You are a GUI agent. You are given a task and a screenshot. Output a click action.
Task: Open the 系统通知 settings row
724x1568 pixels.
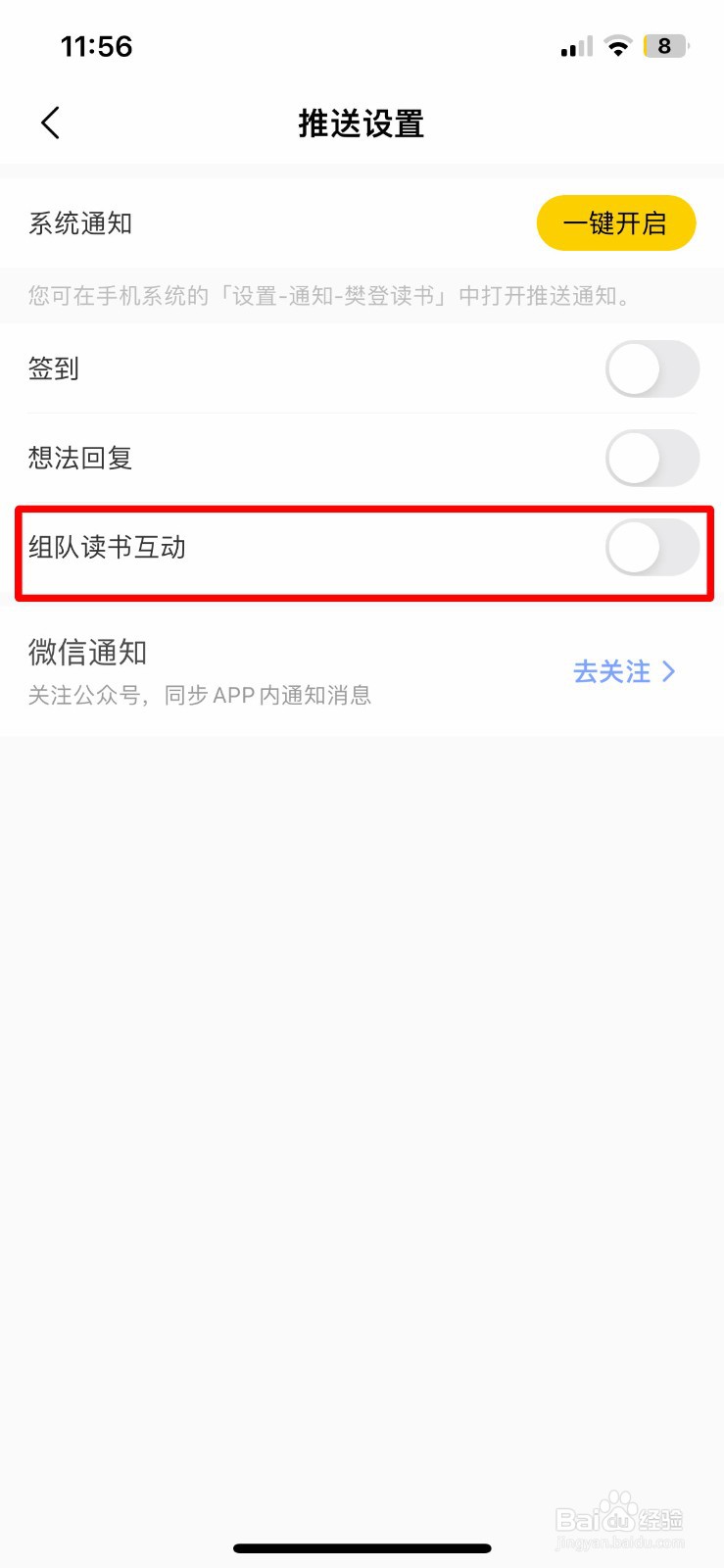click(x=80, y=223)
